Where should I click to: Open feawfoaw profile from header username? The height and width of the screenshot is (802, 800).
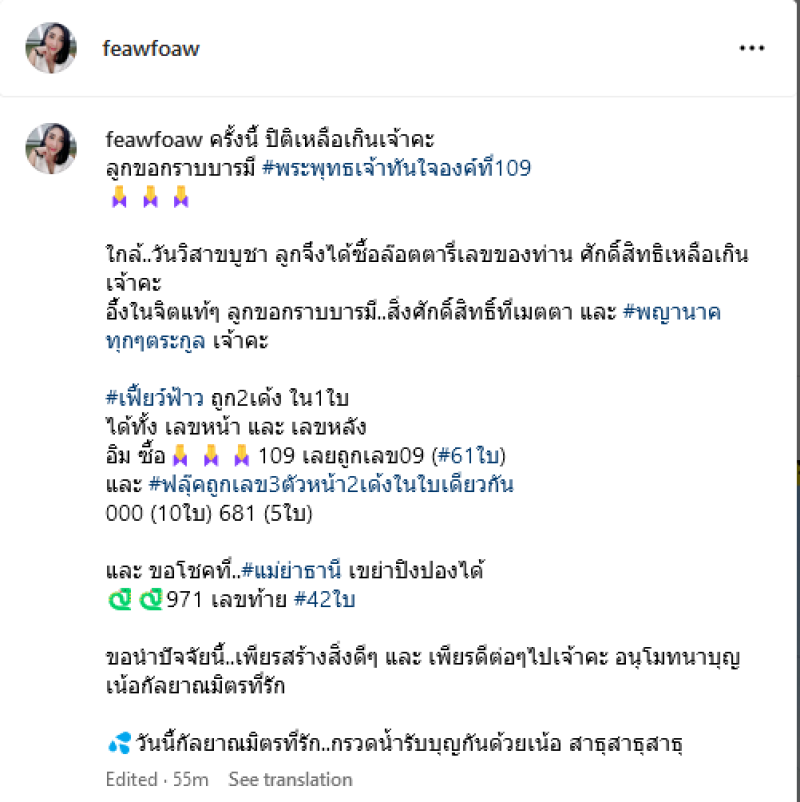pyautogui.click(x=151, y=49)
